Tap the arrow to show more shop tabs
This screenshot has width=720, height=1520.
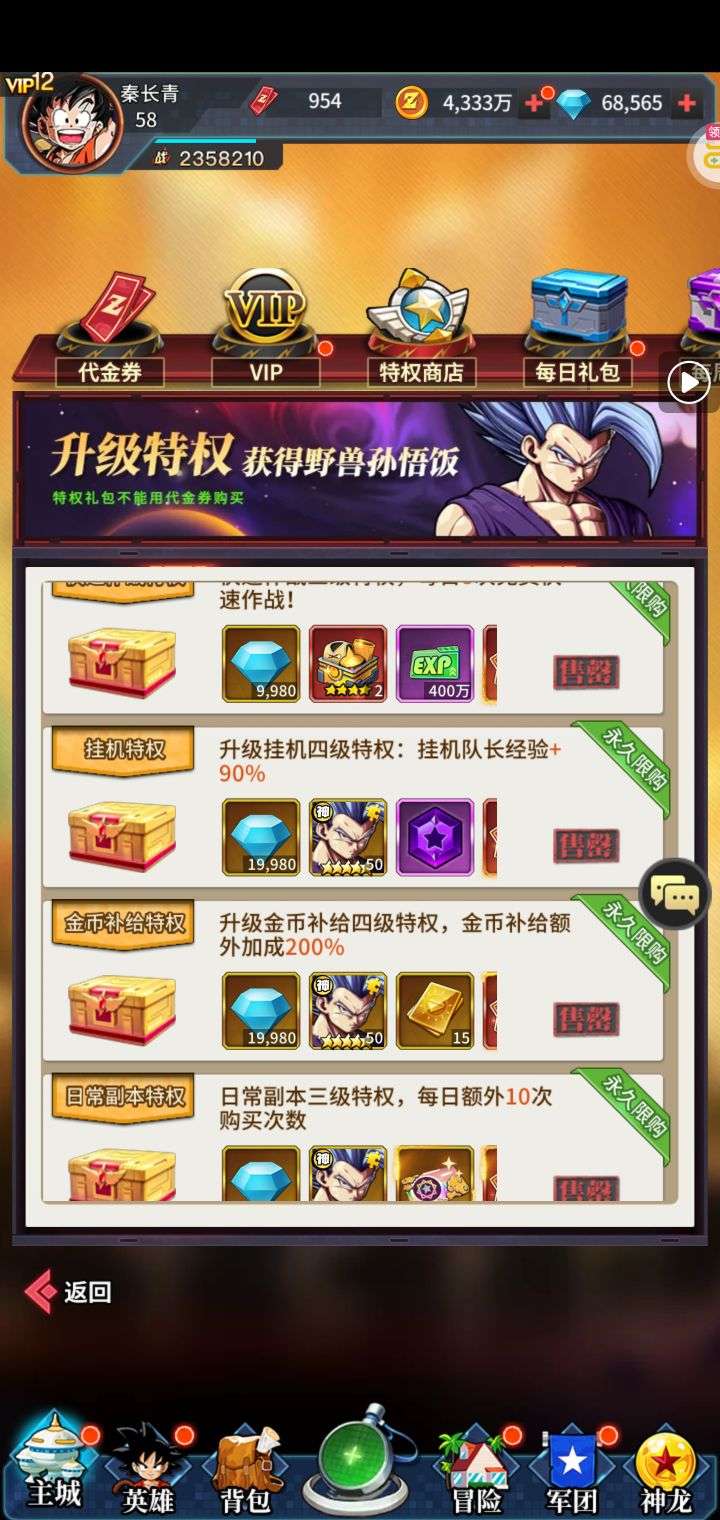[688, 382]
